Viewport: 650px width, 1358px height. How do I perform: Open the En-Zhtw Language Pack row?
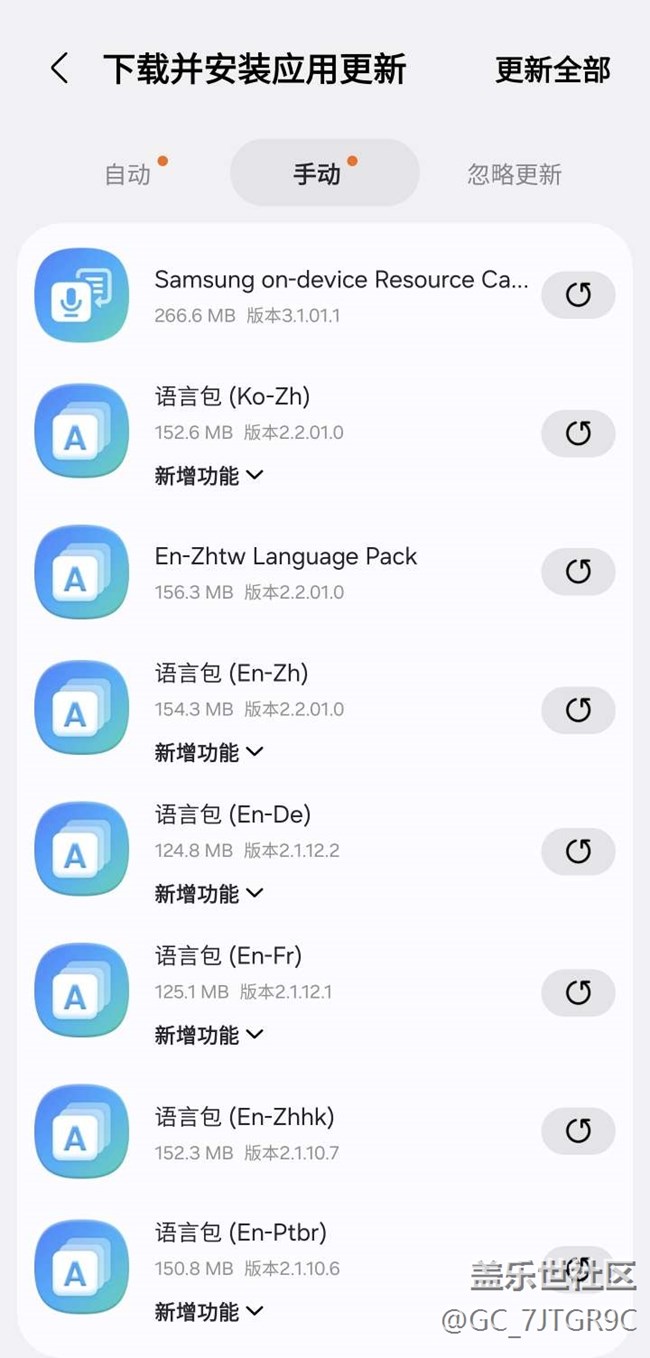pyautogui.click(x=300, y=572)
